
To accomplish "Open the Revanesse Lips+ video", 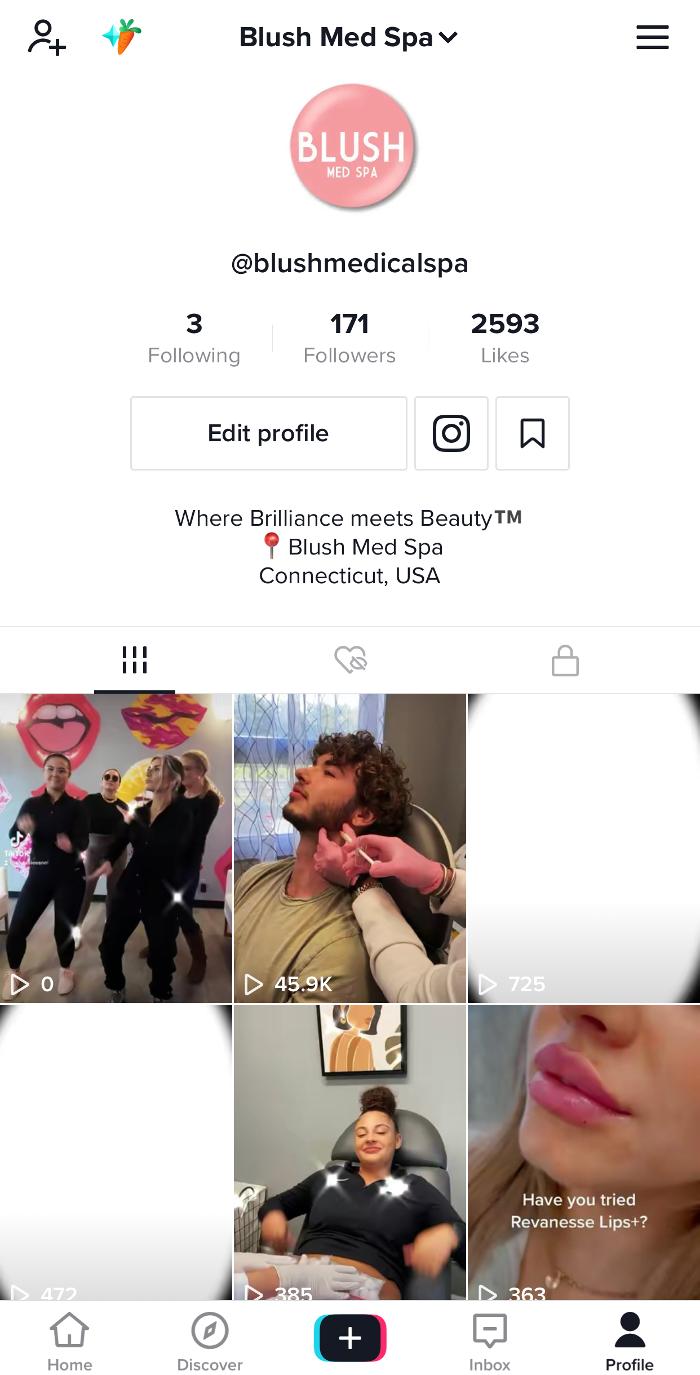I will 583,1150.
